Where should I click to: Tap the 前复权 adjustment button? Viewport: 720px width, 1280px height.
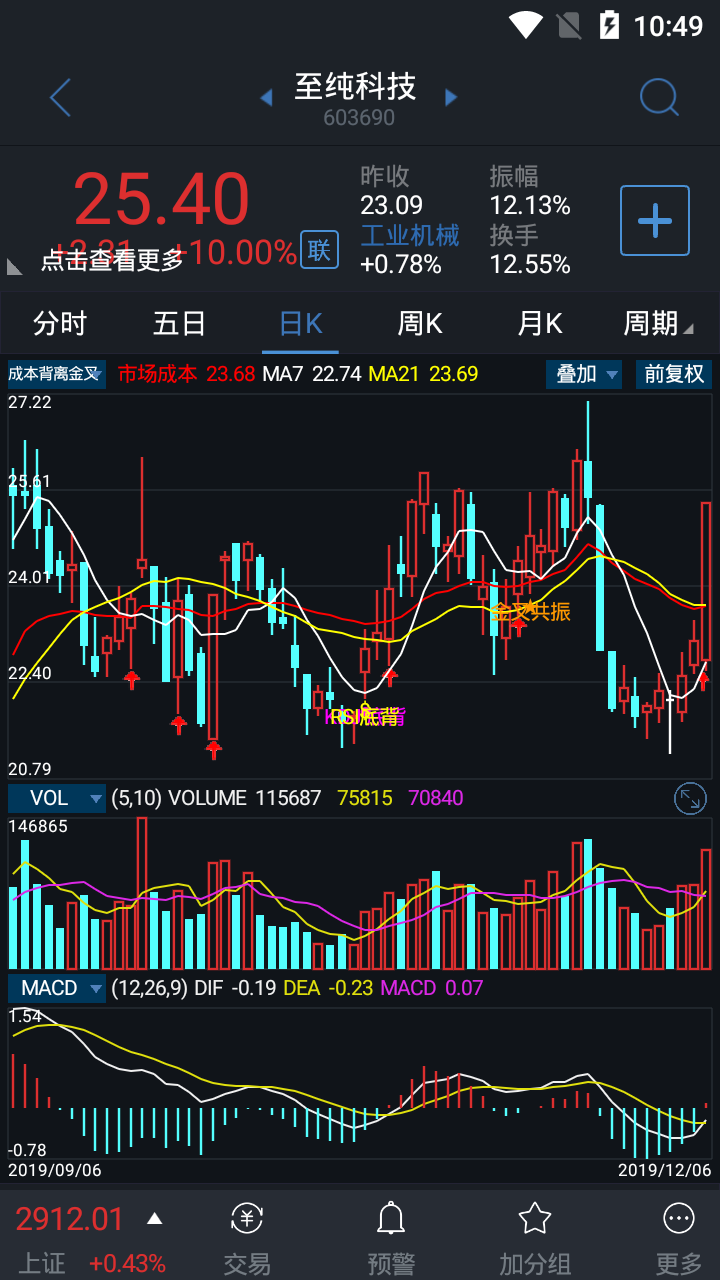pyautogui.click(x=673, y=374)
